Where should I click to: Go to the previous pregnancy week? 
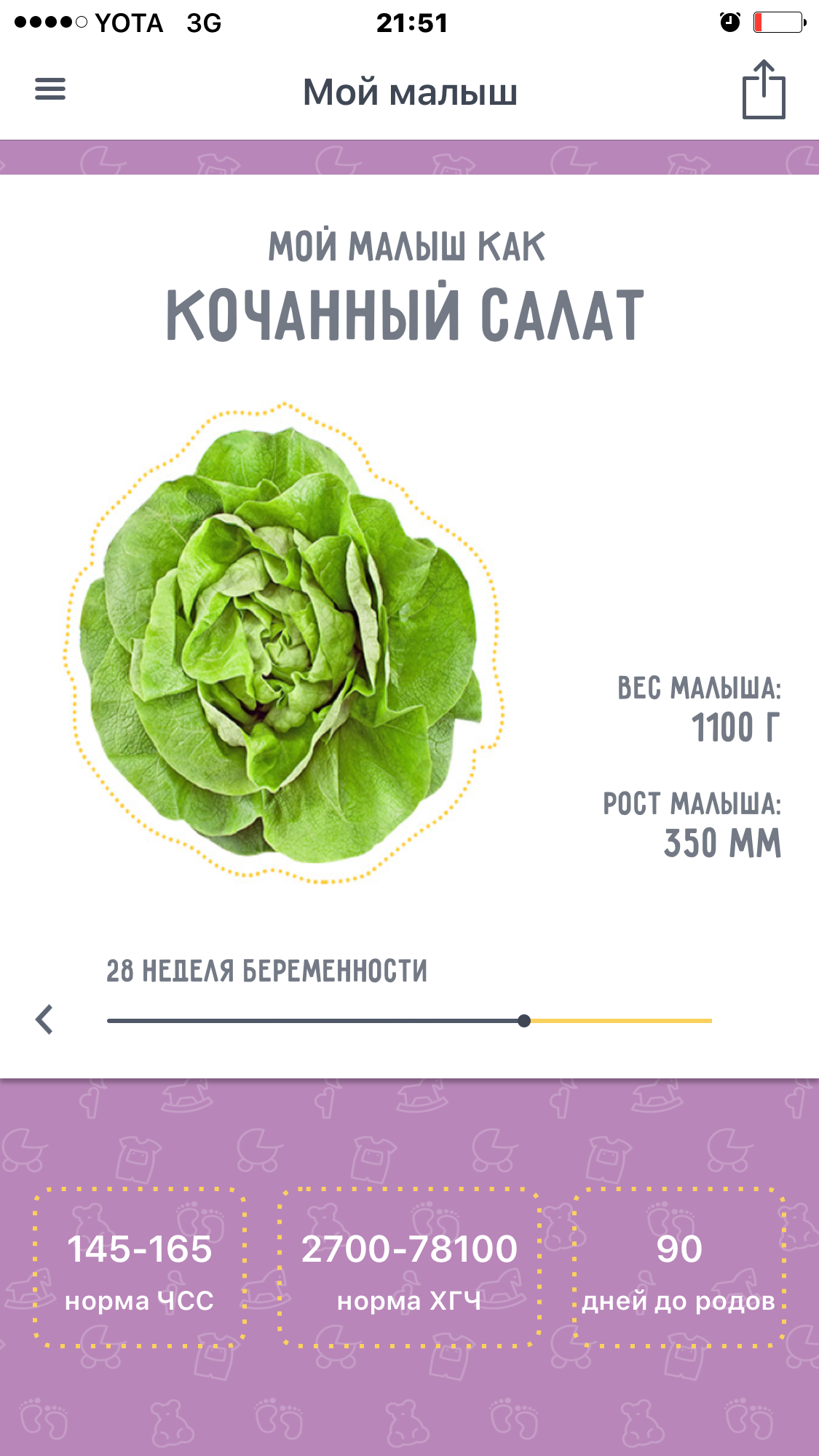point(44,1019)
